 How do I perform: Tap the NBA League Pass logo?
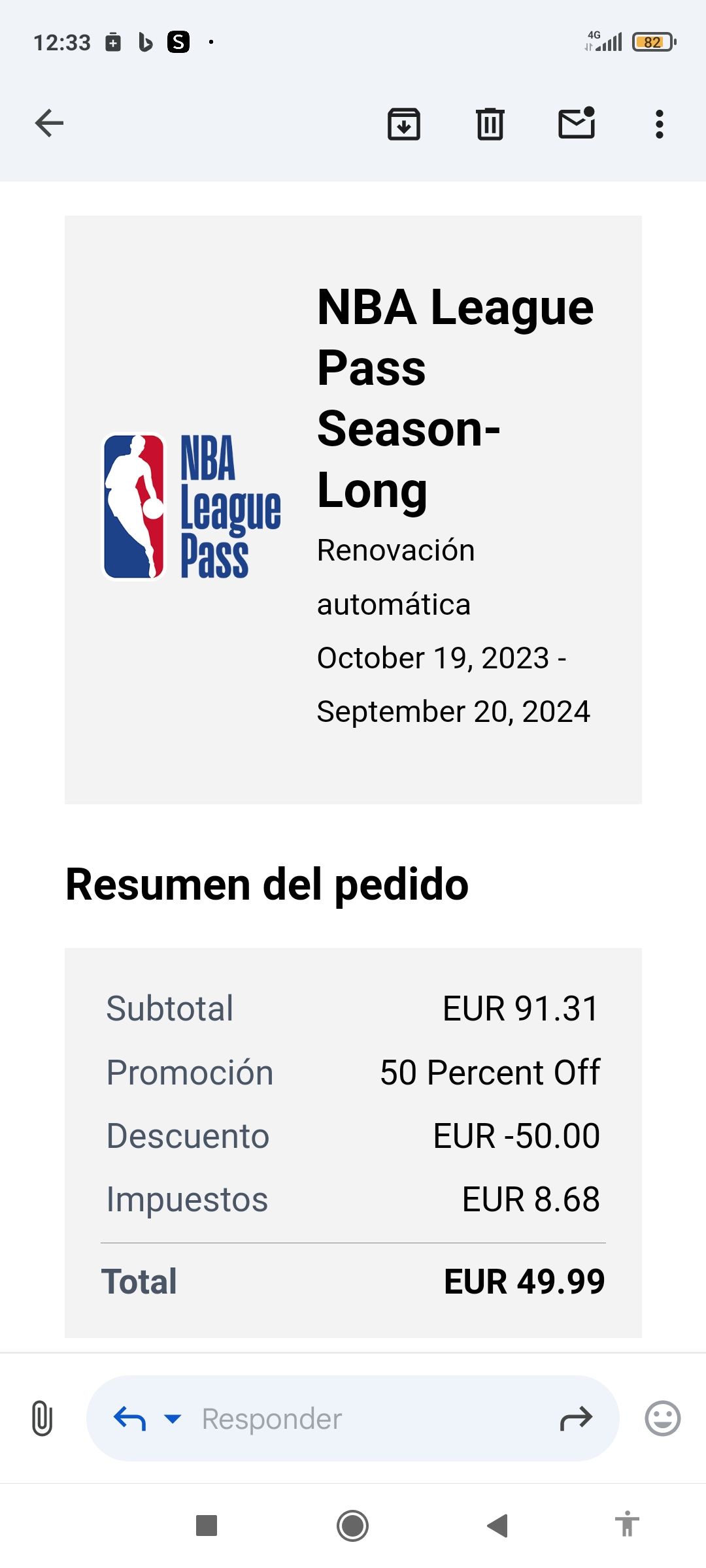point(193,506)
